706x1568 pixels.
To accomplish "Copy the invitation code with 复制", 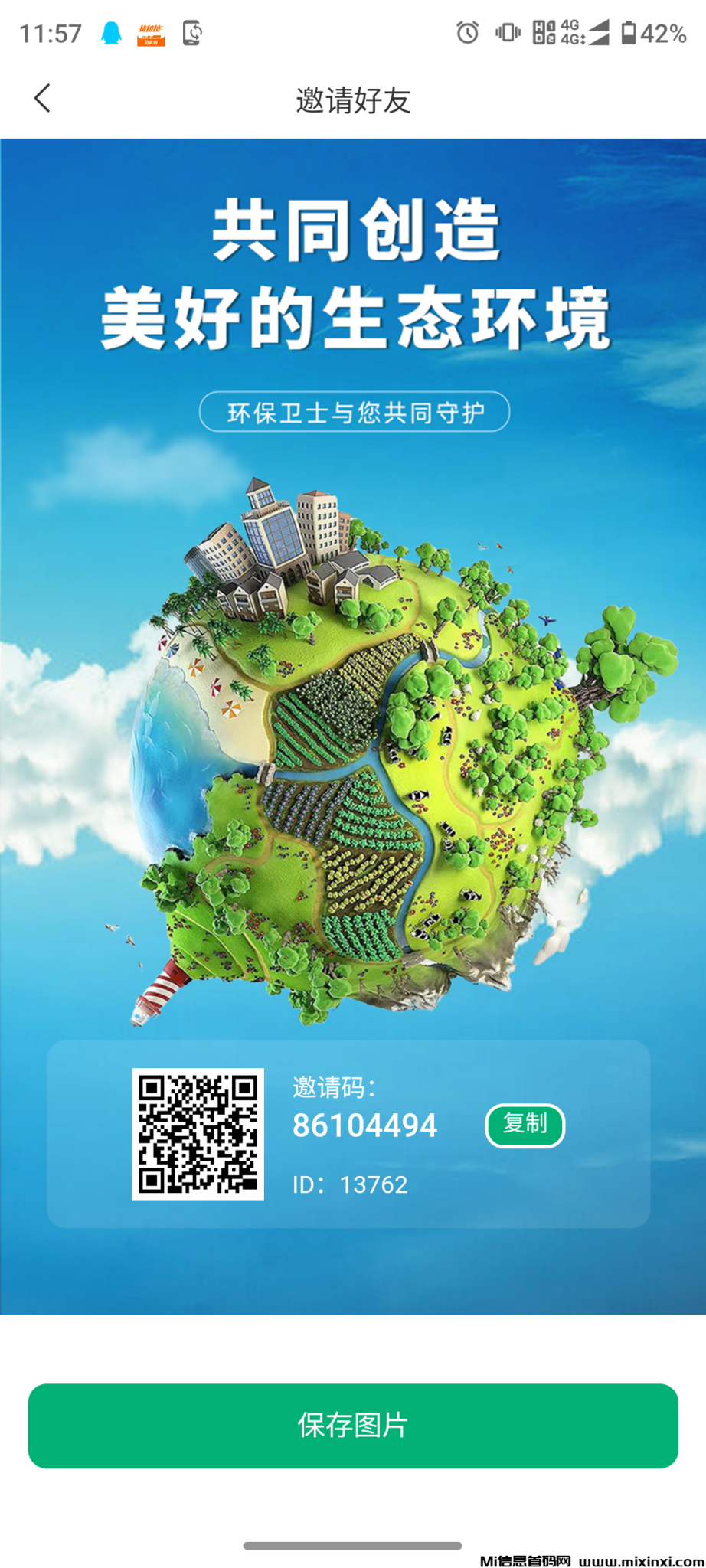I will [x=525, y=1125].
